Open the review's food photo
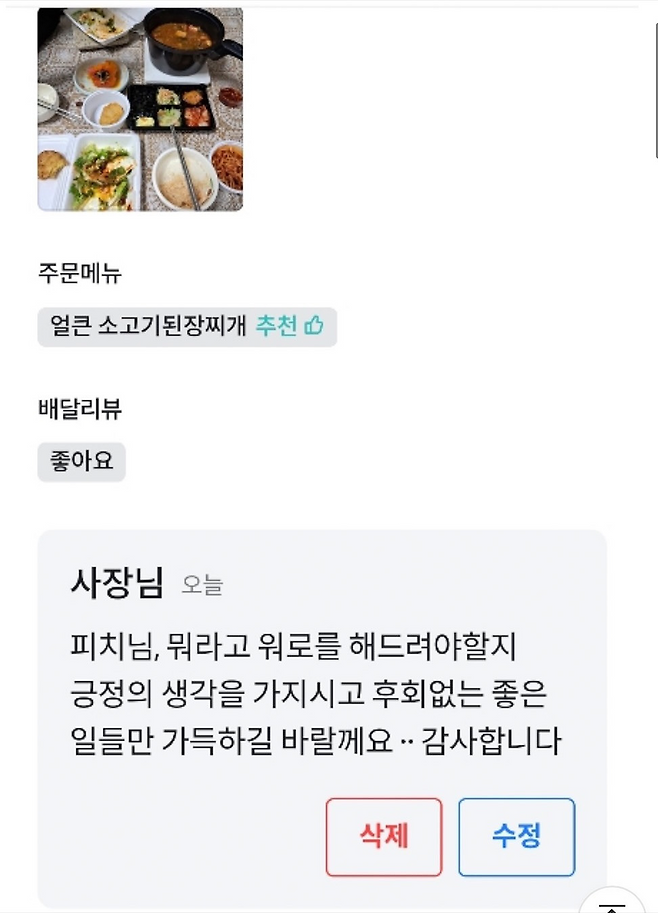Image resolution: width=658 pixels, height=913 pixels. pos(140,109)
